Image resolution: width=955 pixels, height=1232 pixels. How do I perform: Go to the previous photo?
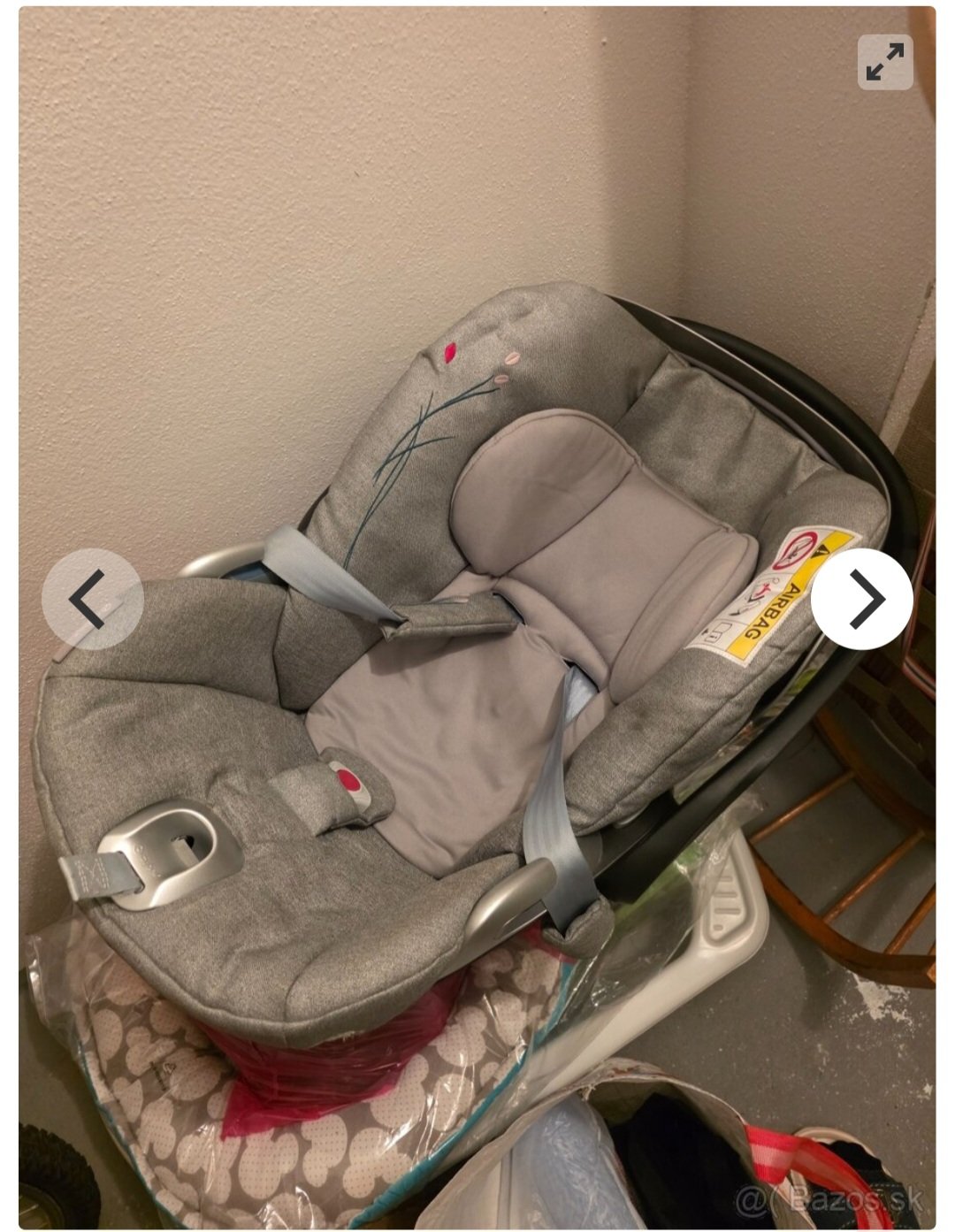[x=92, y=600]
